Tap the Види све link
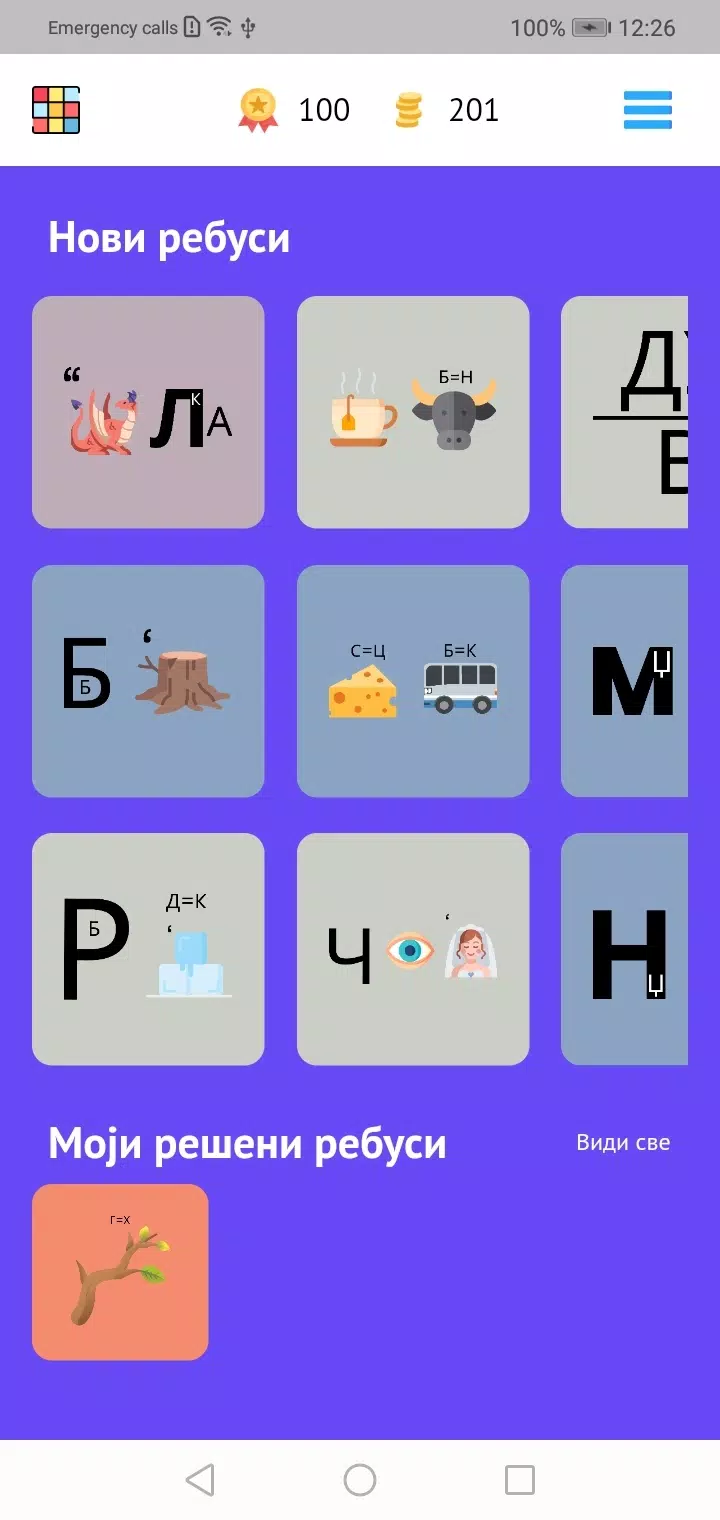Image resolution: width=720 pixels, height=1520 pixels. 623,1142
